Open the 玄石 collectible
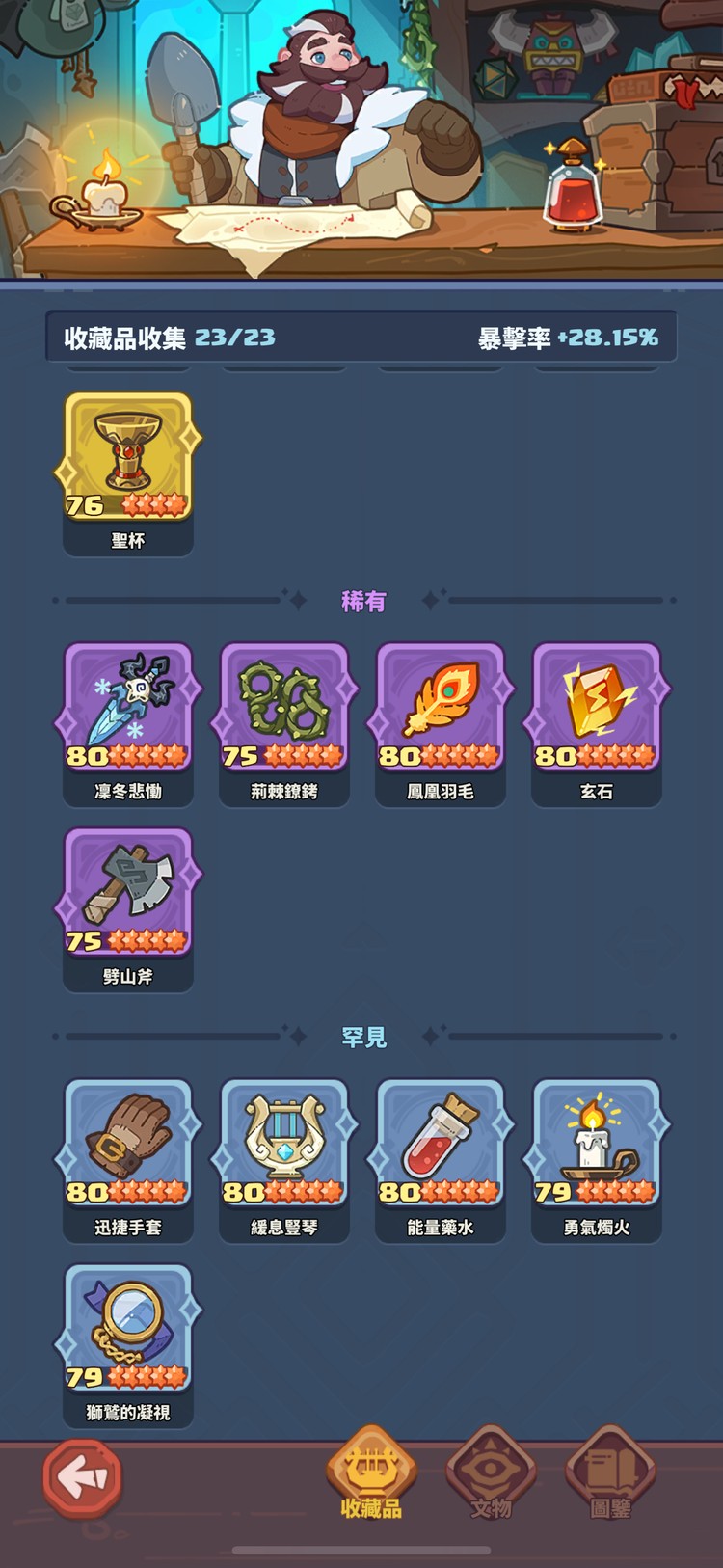The height and width of the screenshot is (1568, 723). [597, 724]
